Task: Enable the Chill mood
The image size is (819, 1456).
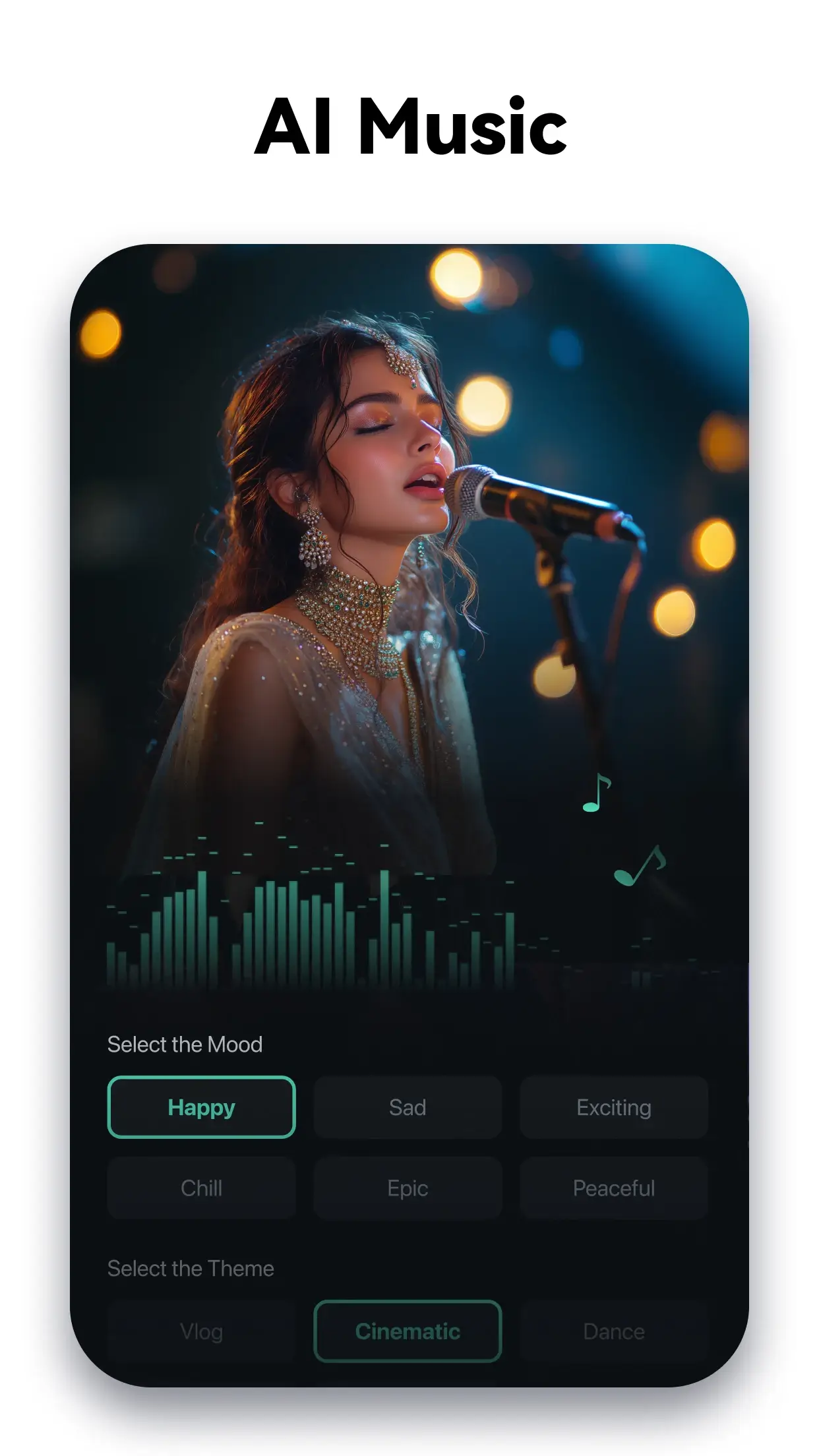Action: tap(201, 1188)
